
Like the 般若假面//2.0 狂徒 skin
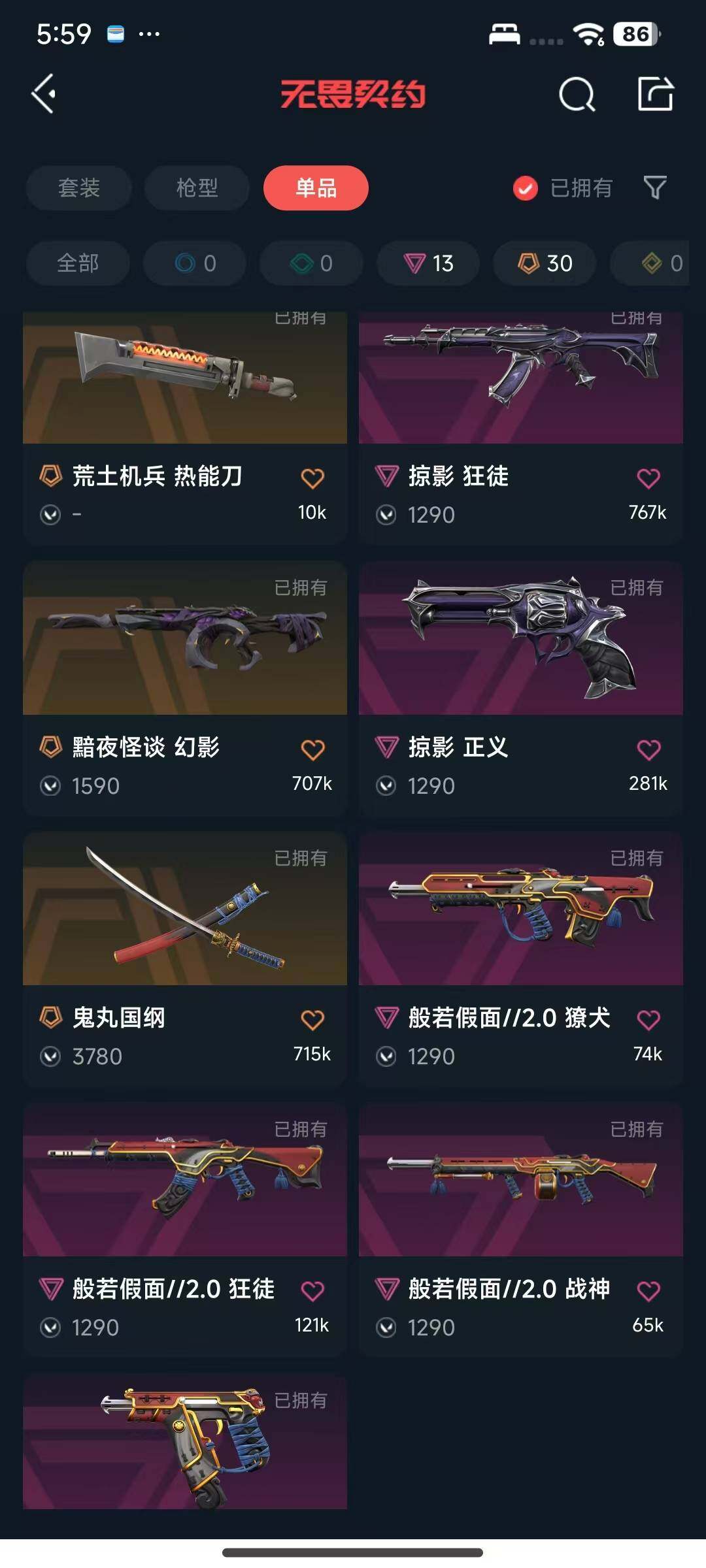coord(312,1291)
